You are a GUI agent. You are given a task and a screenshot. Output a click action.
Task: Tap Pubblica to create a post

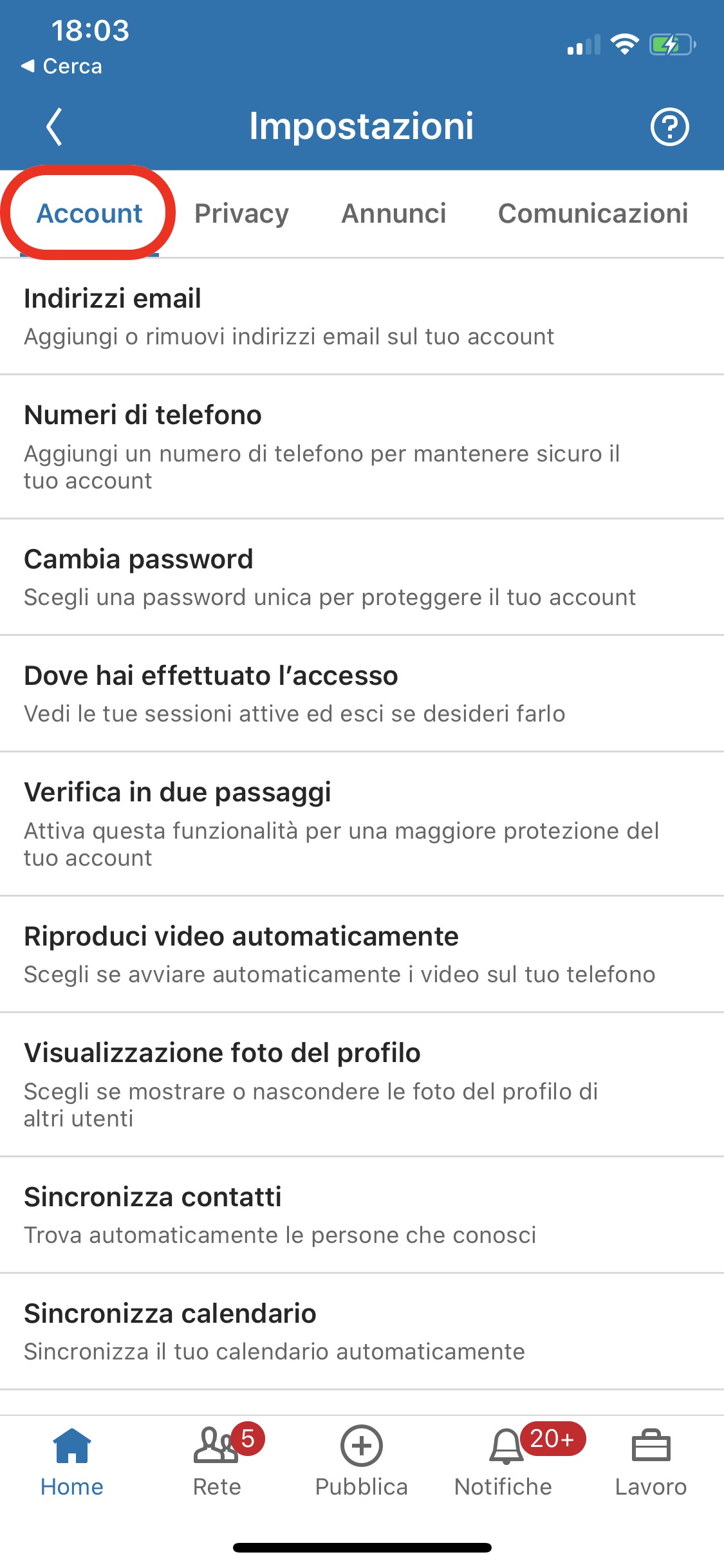coord(361,1462)
